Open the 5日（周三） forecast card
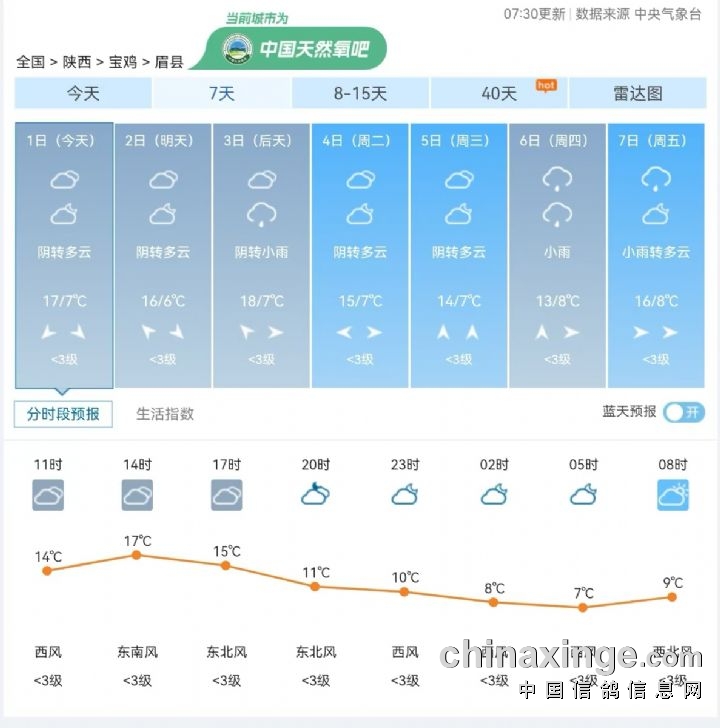Image resolution: width=720 pixels, height=728 pixels. [x=458, y=255]
